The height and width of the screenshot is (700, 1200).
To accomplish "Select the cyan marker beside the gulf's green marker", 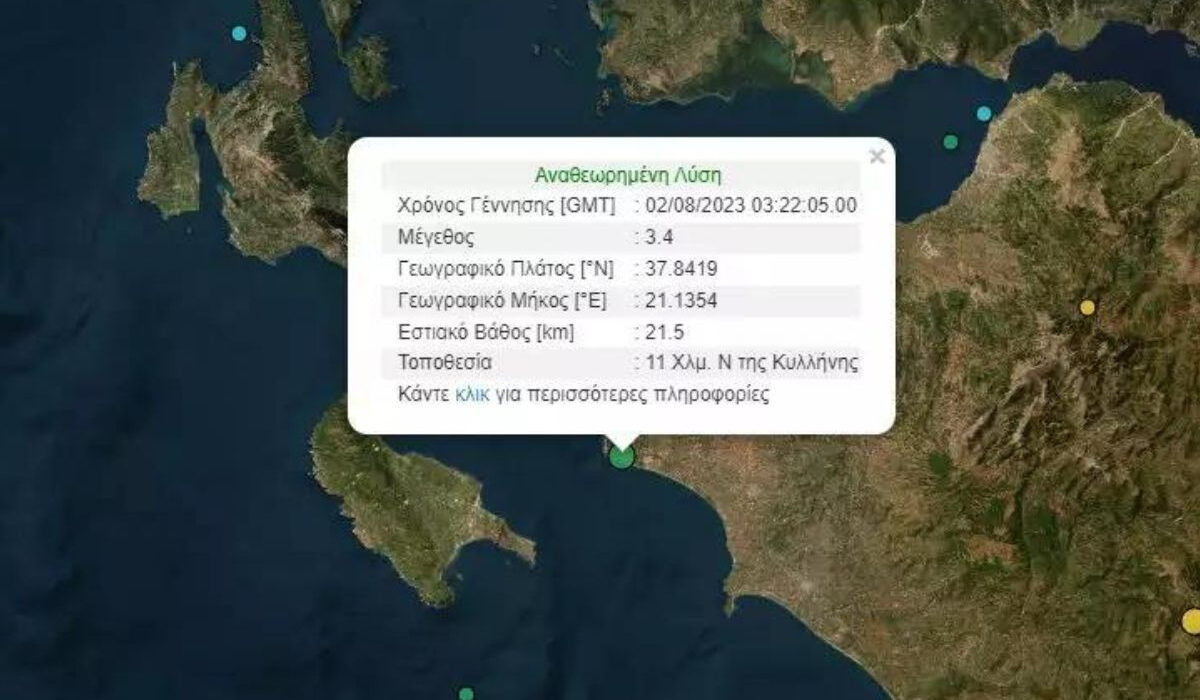I will [x=984, y=114].
